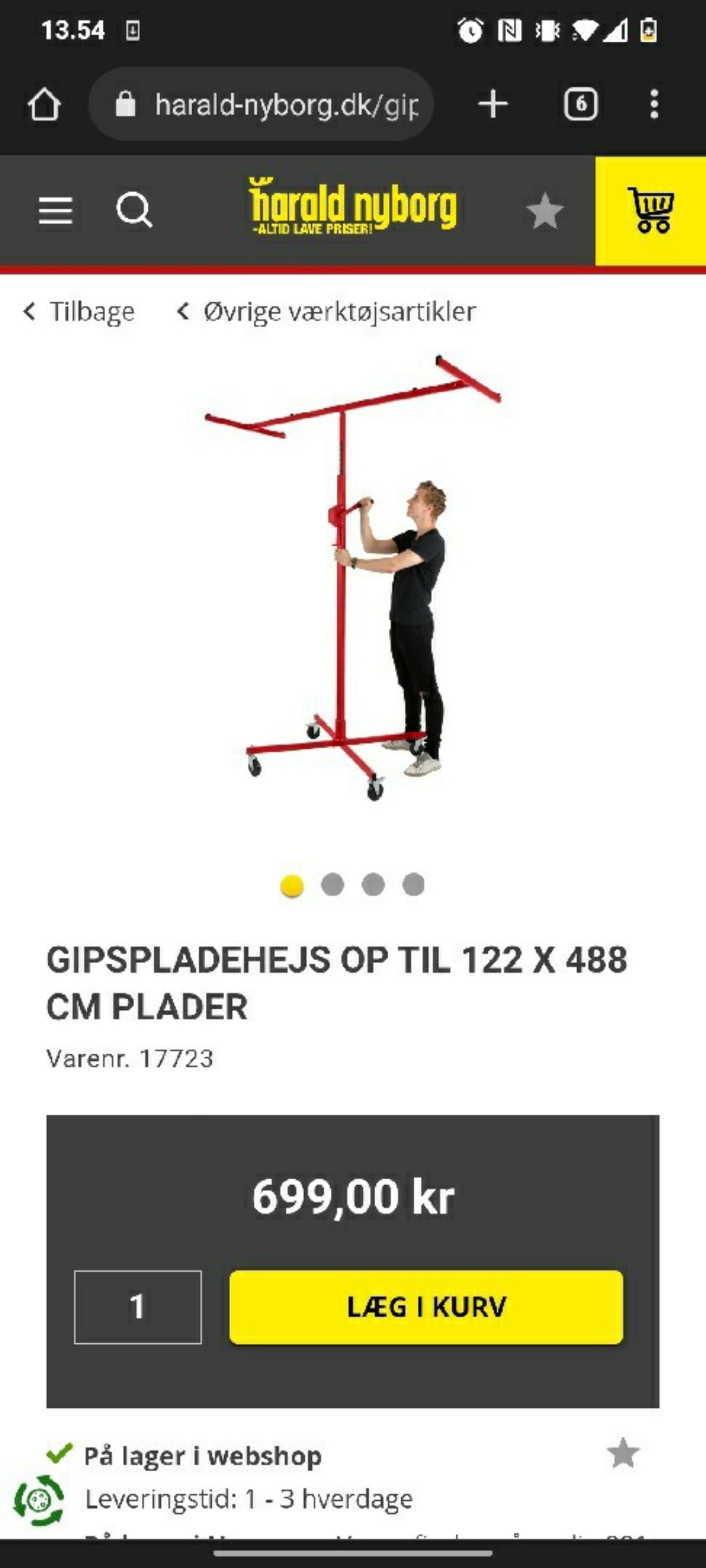Show the open tabs switcher
706x1568 pixels.
pyautogui.click(x=580, y=105)
